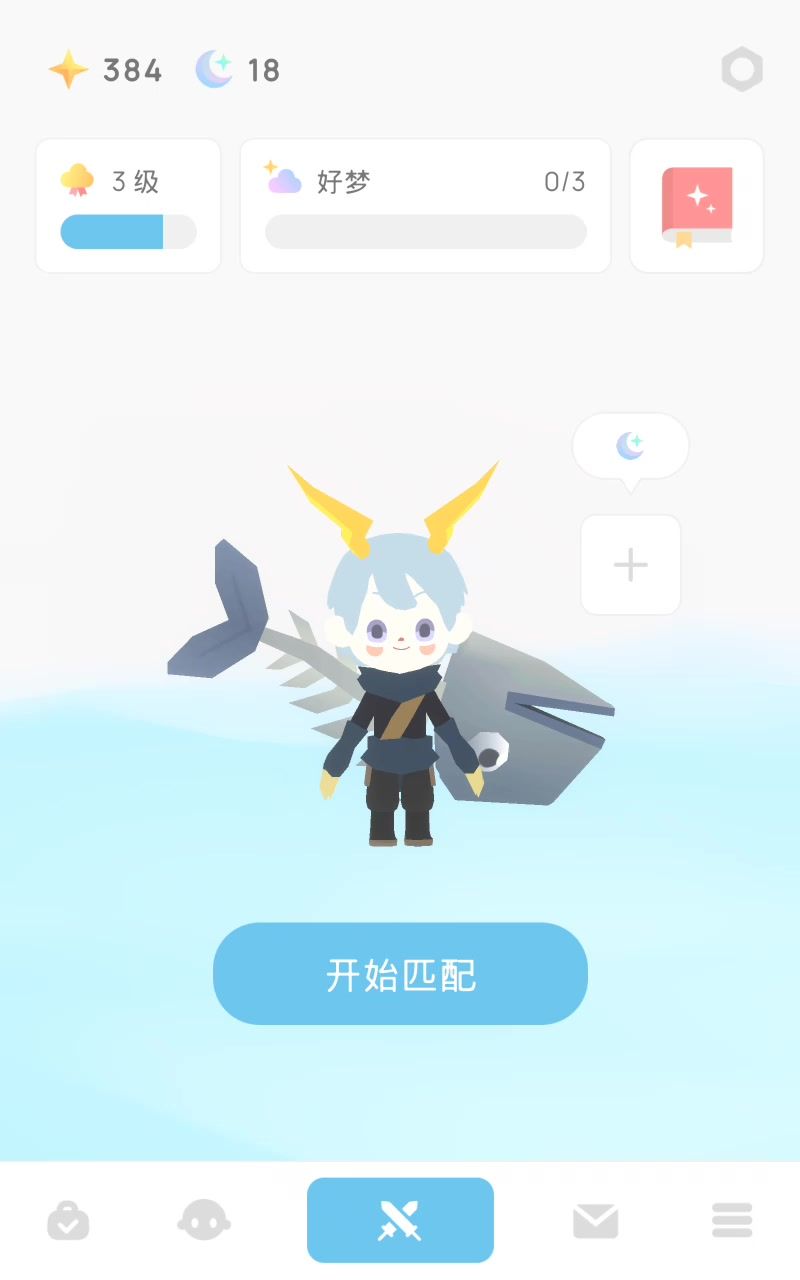Tap the moon speech bubble
This screenshot has height=1280, width=800.
[x=630, y=447]
